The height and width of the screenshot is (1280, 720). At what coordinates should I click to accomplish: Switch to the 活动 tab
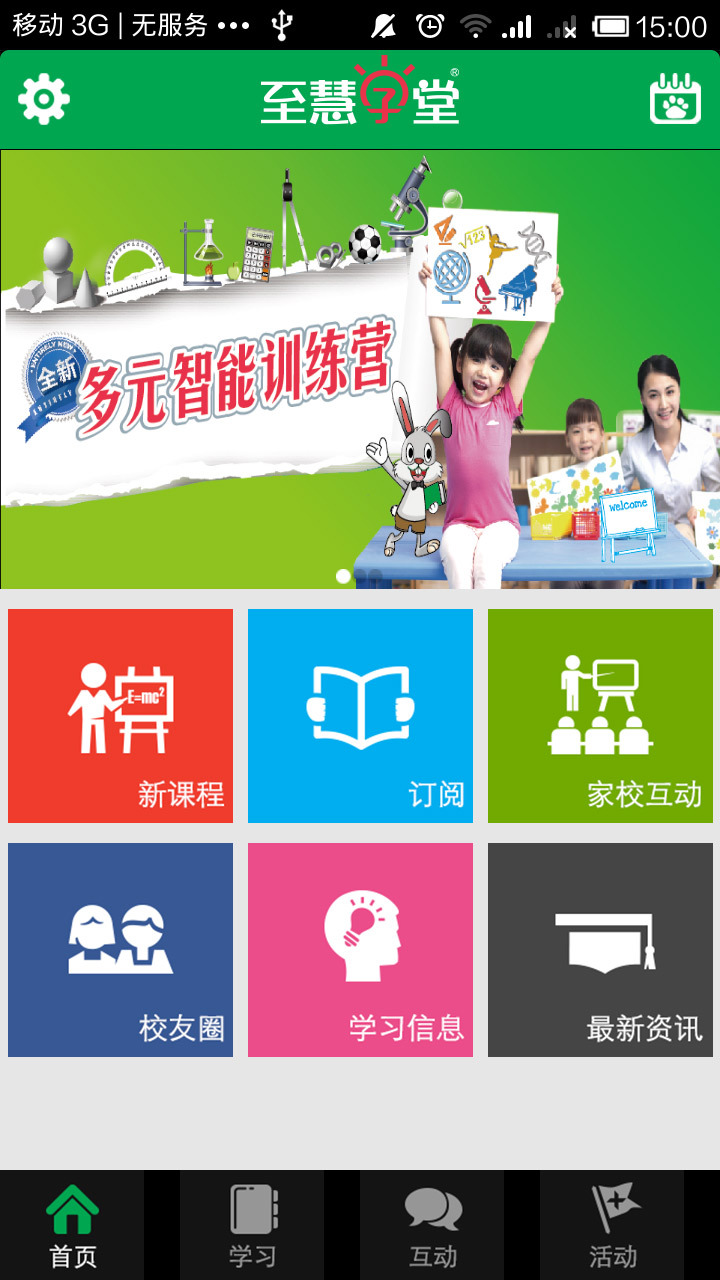pos(612,1225)
